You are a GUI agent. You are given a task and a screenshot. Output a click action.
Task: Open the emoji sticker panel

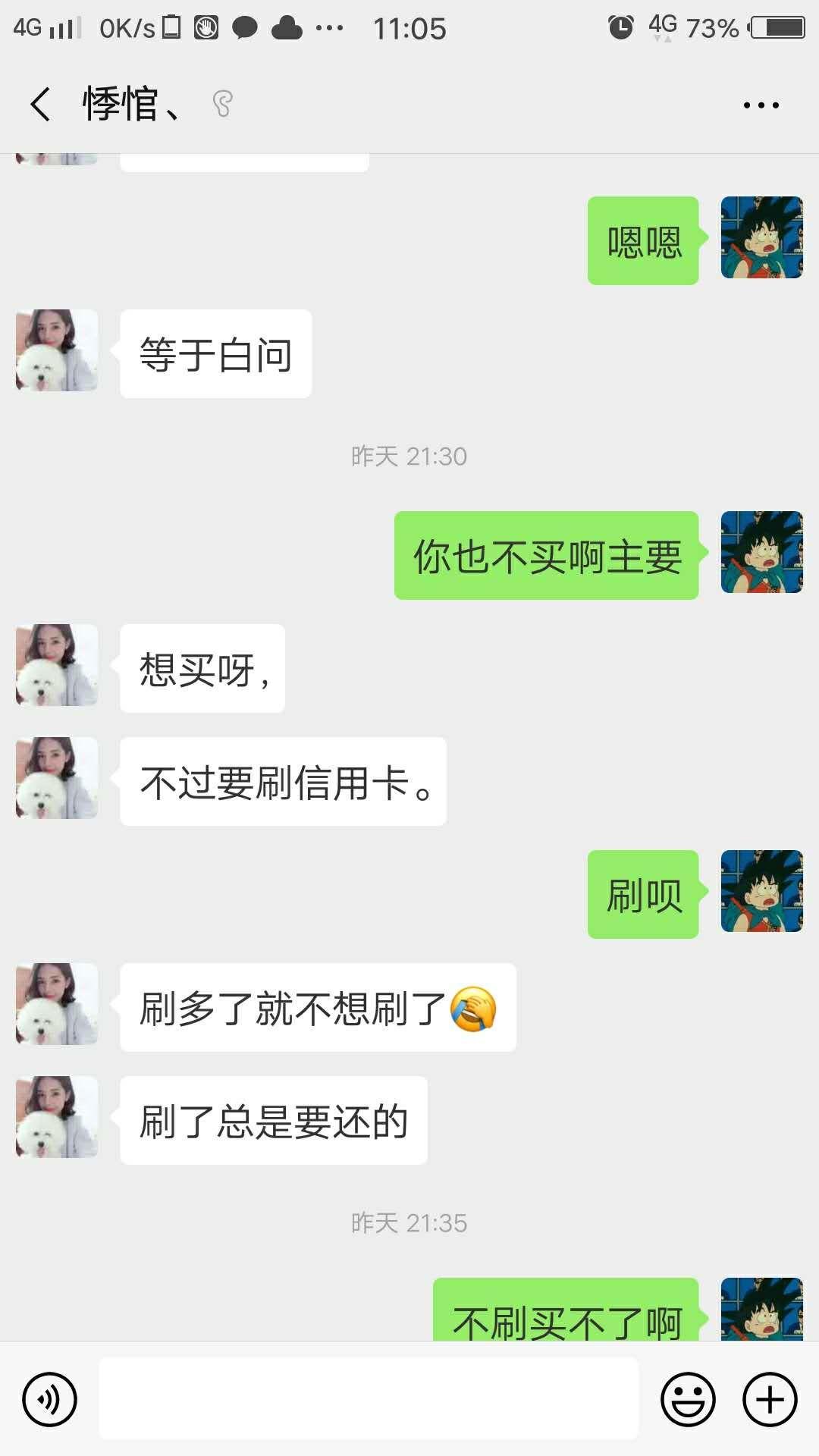point(688,1399)
